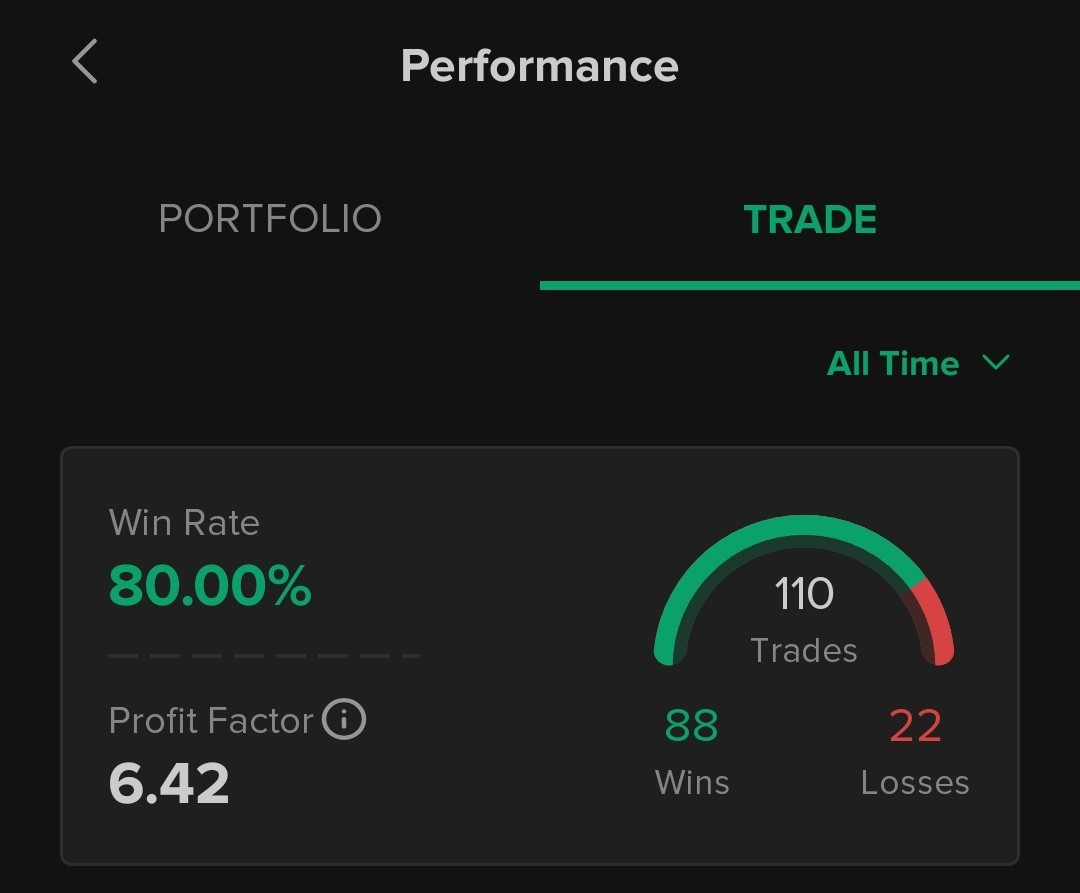1080x893 pixels.
Task: Go back from the Performance screen
Action: [86, 62]
